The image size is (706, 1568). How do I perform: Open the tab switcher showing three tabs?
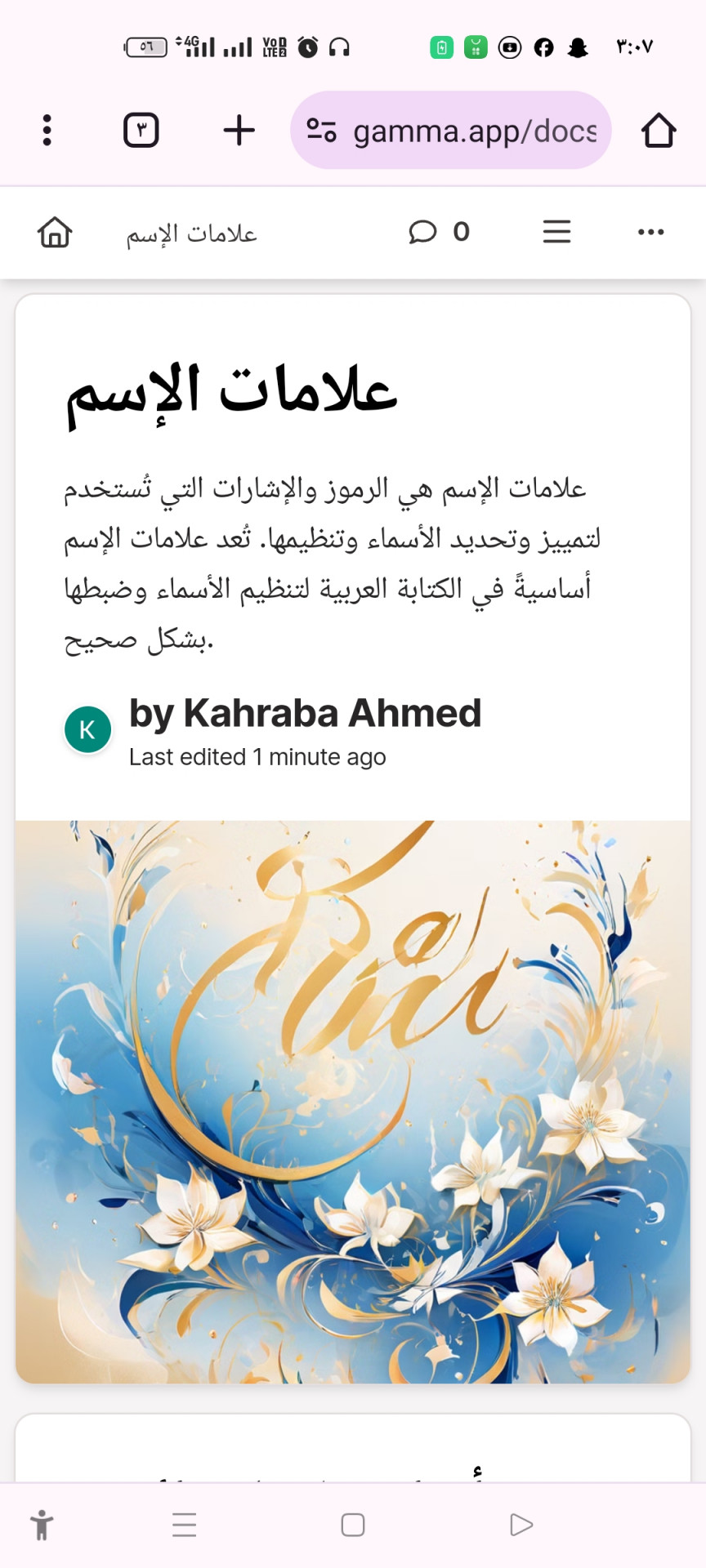(x=141, y=130)
